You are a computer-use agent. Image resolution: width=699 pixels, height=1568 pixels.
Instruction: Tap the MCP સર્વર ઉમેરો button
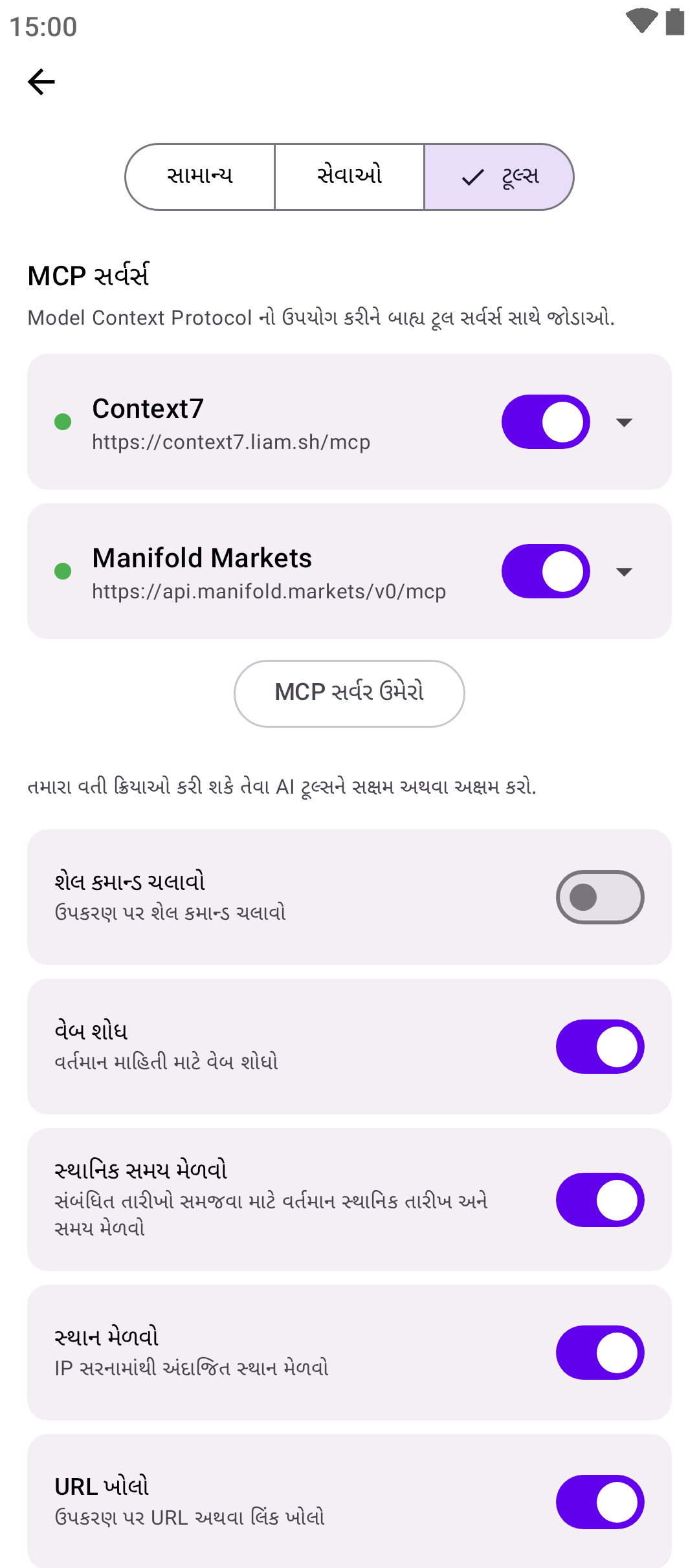click(349, 693)
